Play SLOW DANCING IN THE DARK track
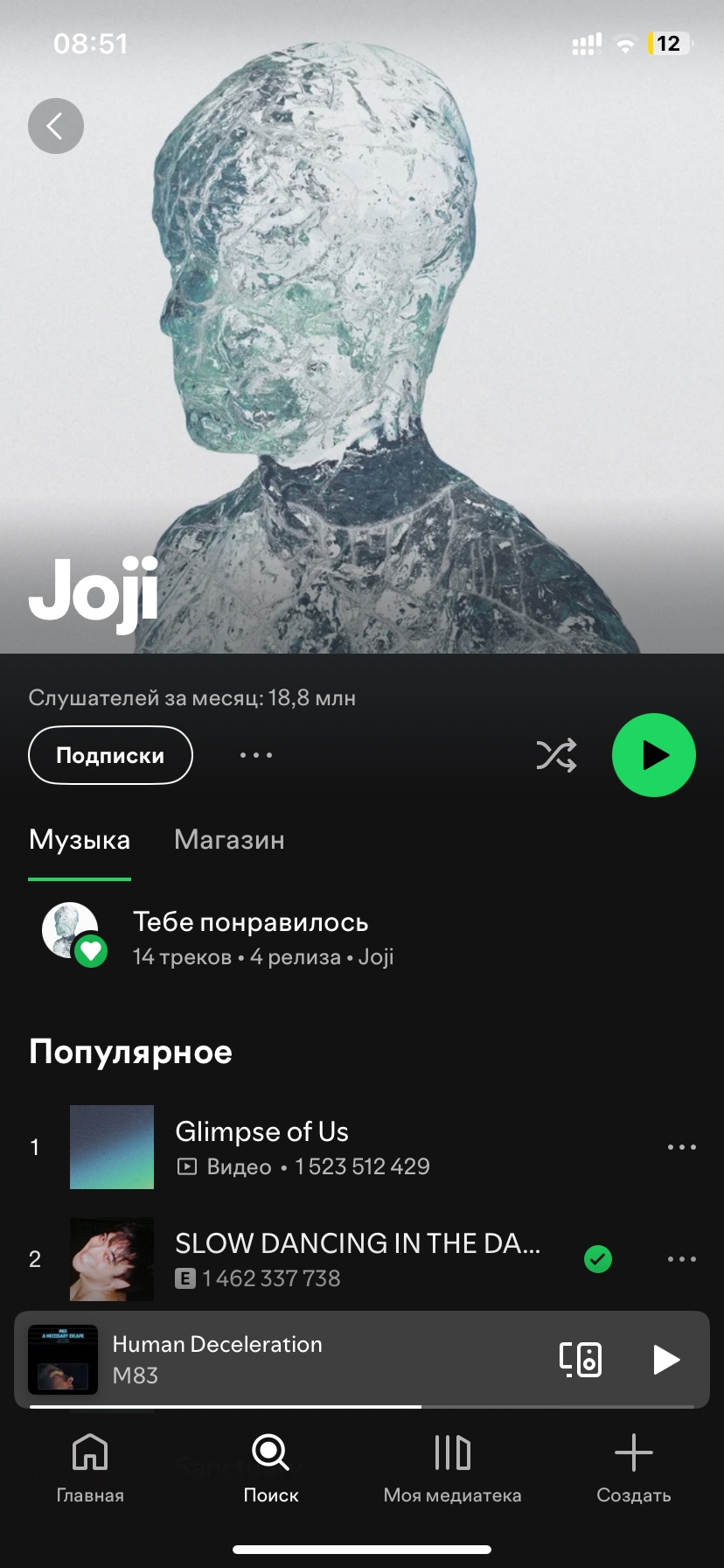 (297, 1259)
